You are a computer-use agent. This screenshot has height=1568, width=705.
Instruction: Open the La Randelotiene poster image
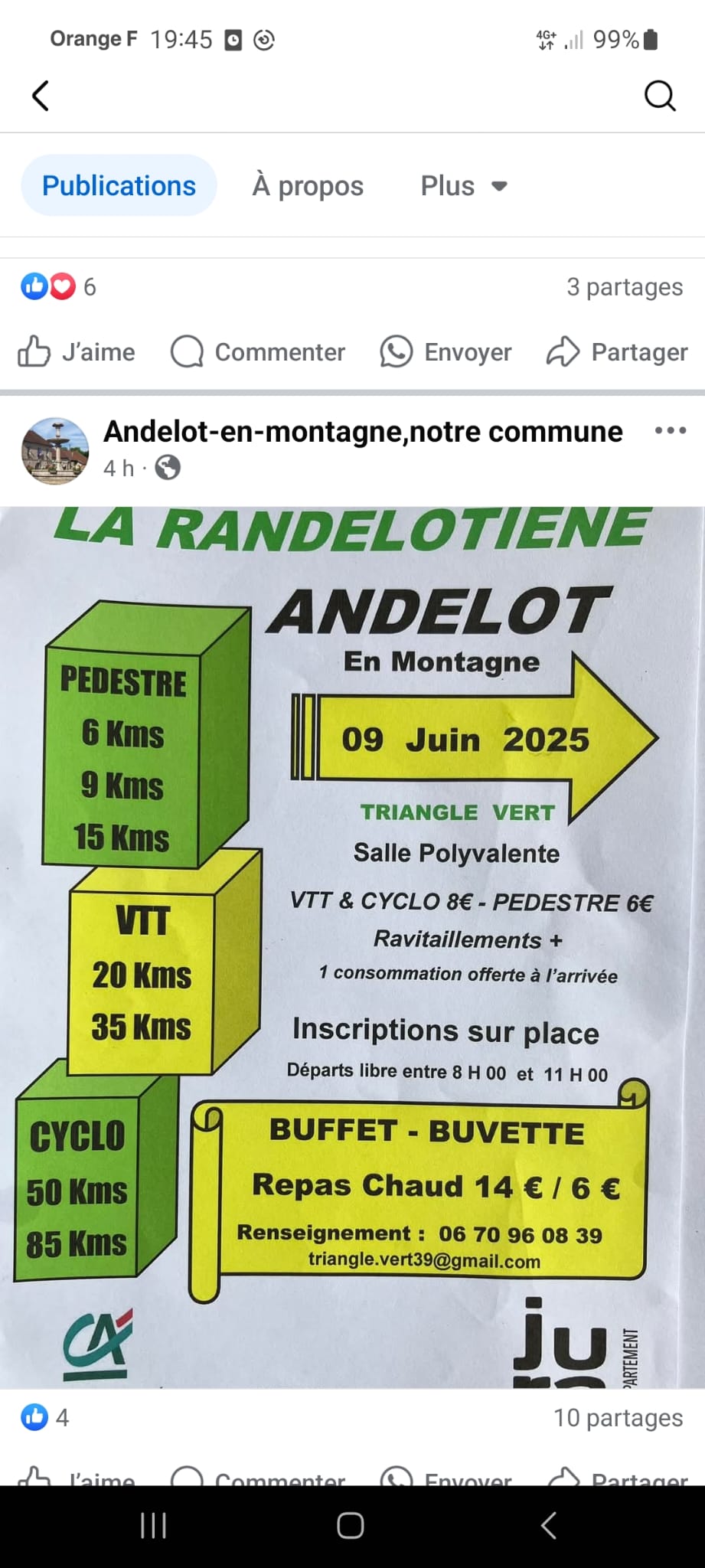coord(352,947)
